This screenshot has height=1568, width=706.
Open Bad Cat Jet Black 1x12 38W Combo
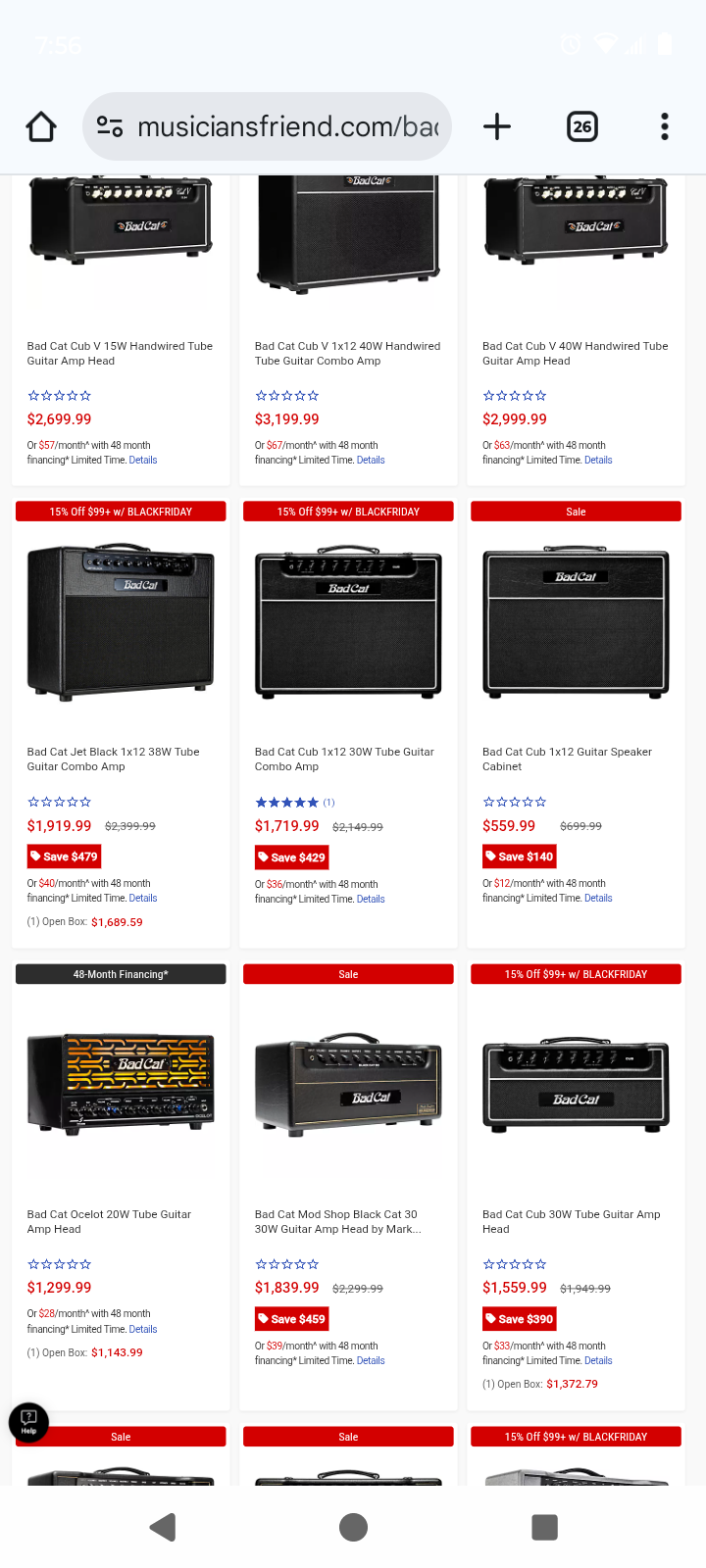(x=113, y=759)
